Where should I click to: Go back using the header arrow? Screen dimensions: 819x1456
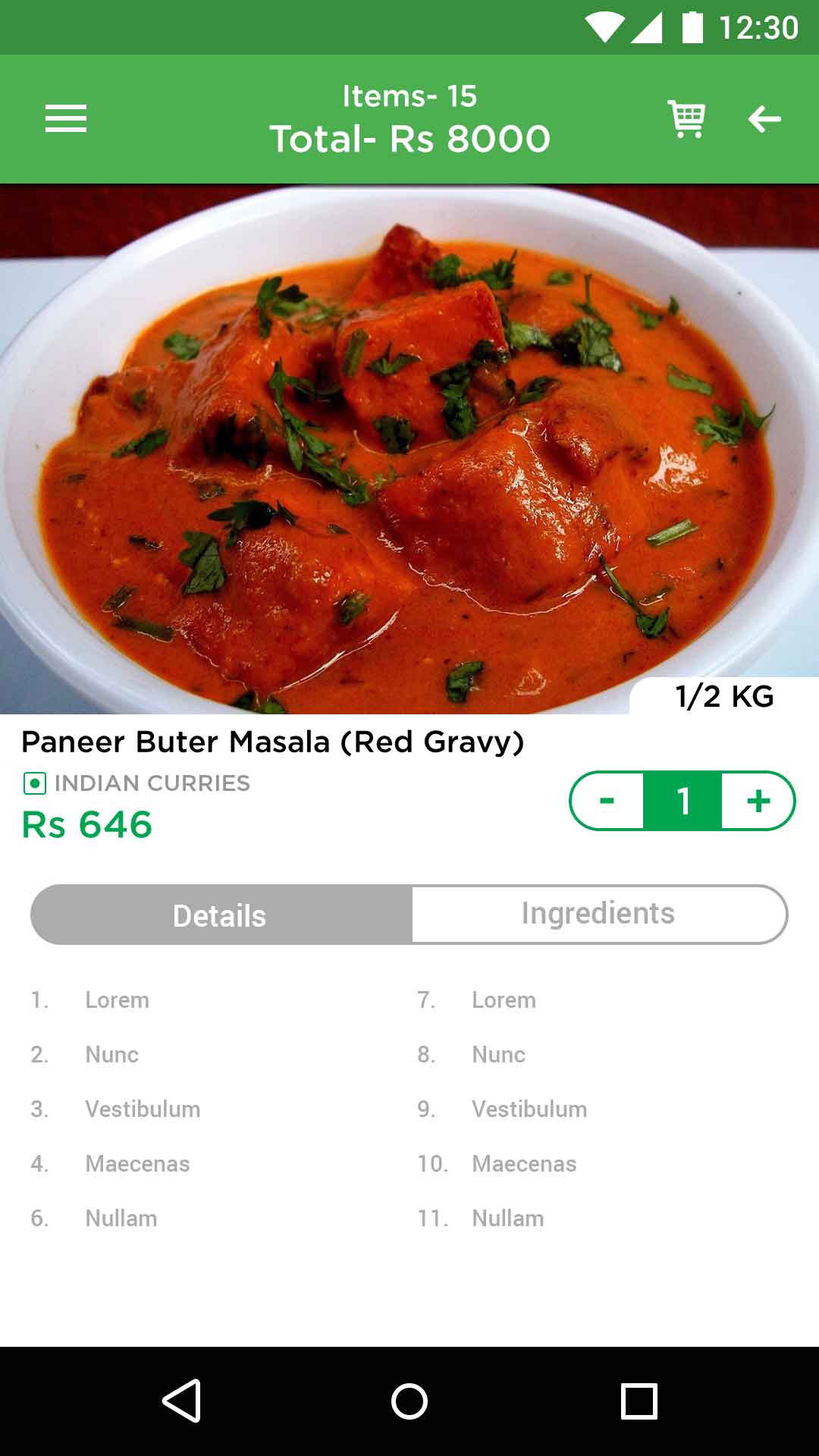tap(764, 119)
